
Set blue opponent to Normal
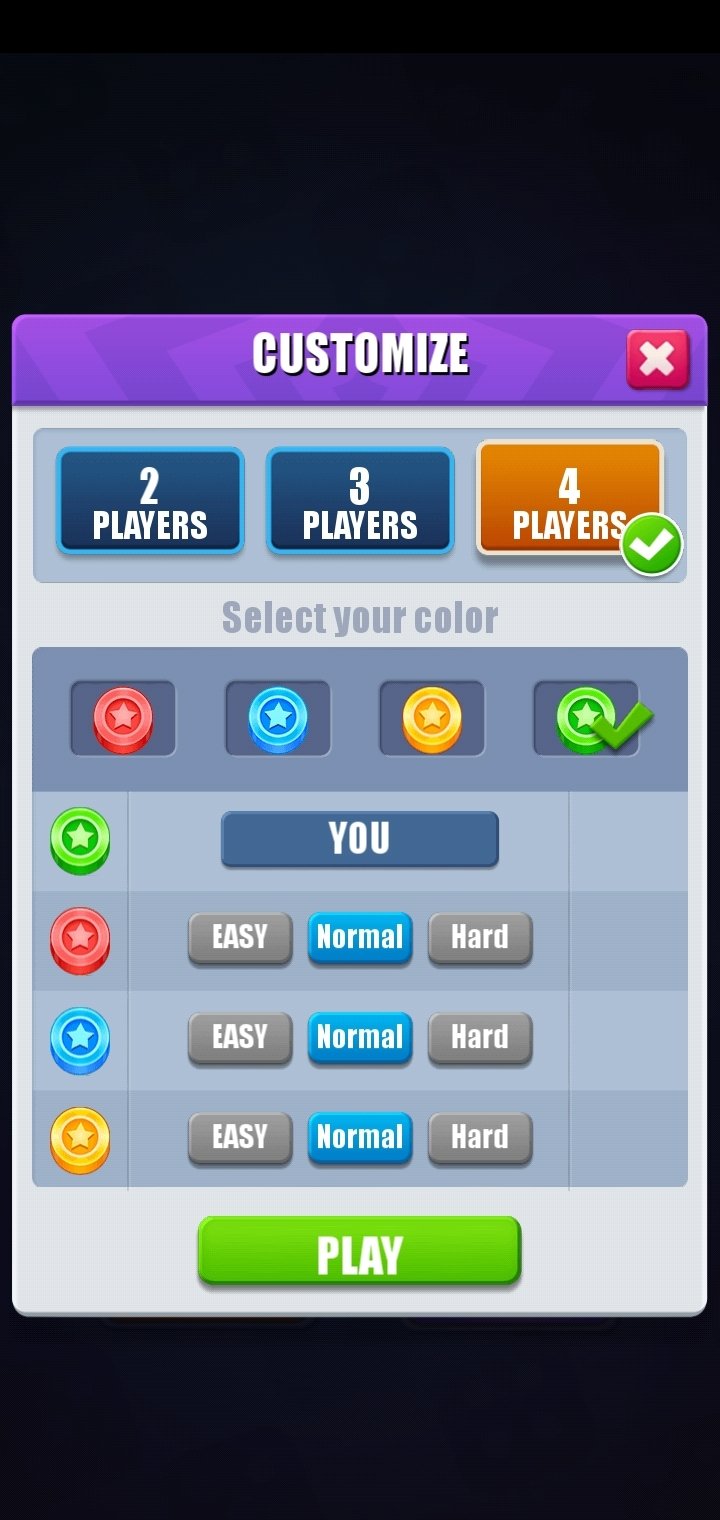coord(360,1038)
